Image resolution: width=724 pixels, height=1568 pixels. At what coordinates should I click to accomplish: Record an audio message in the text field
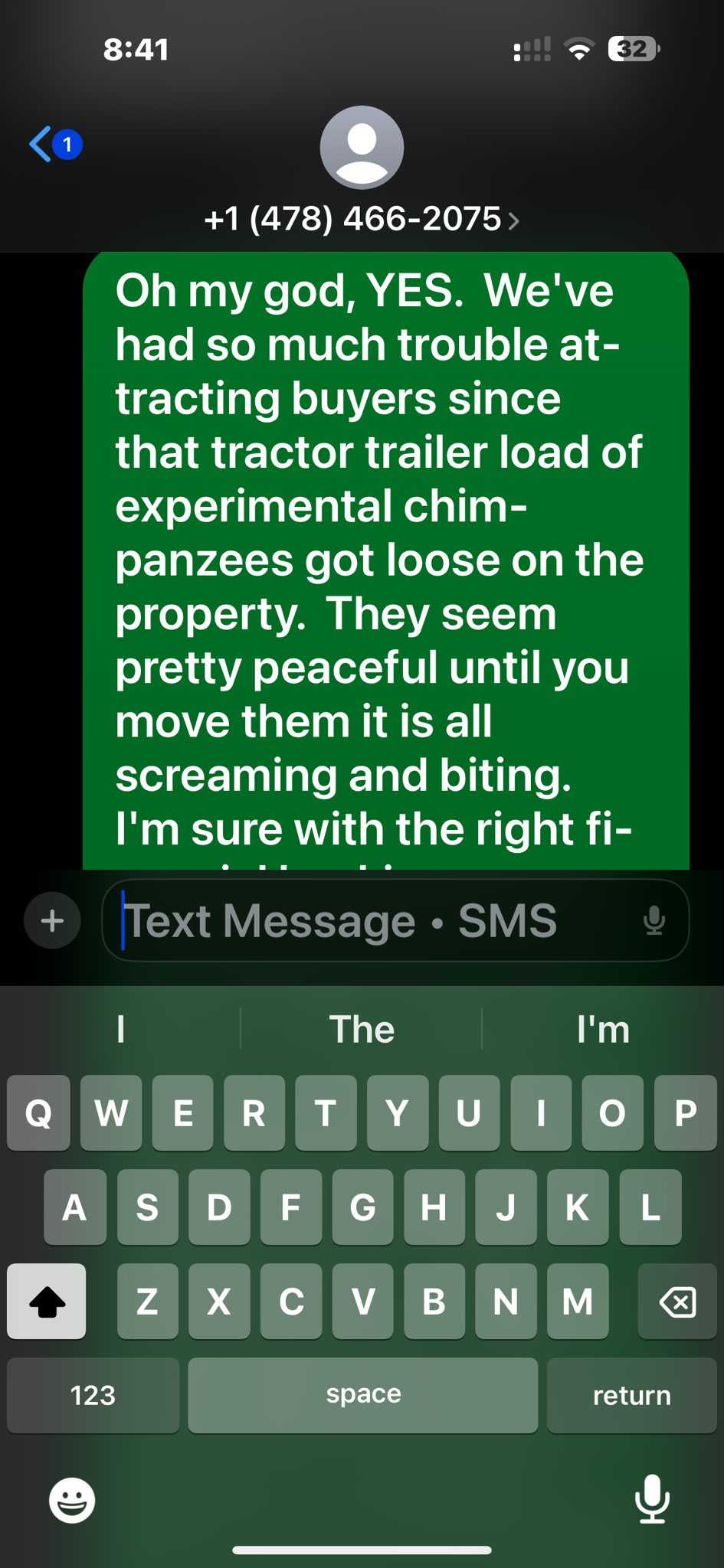[654, 920]
